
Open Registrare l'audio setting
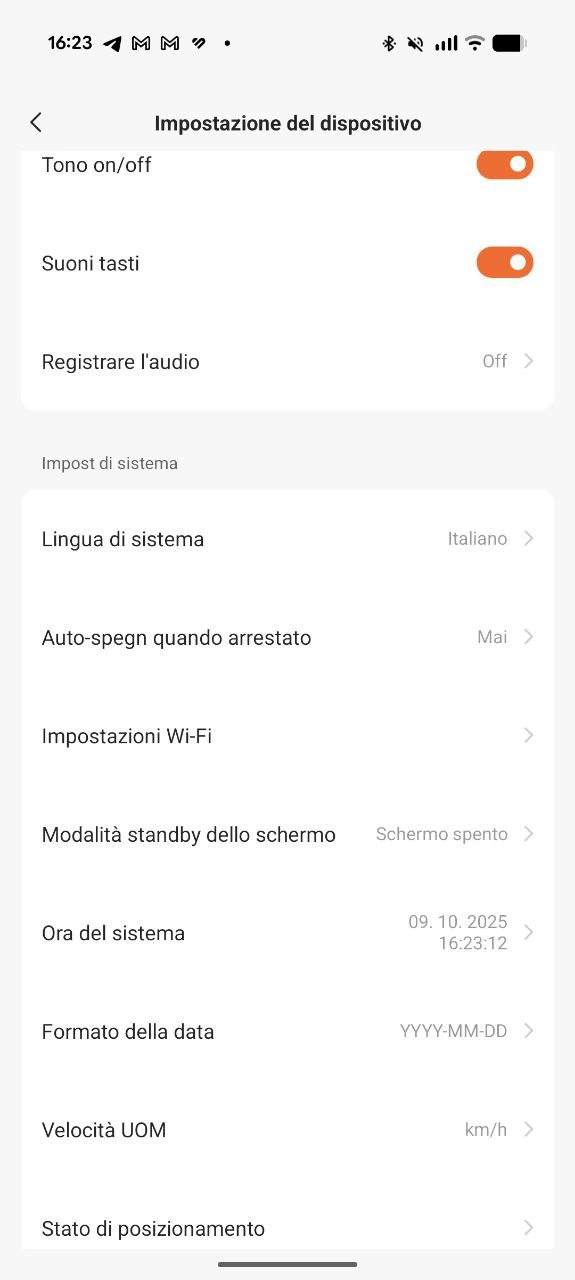287,362
